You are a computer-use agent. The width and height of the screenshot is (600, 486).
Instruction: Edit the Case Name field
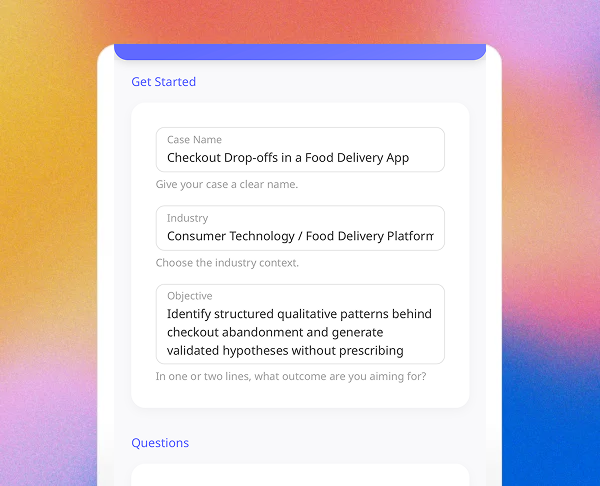click(300, 157)
